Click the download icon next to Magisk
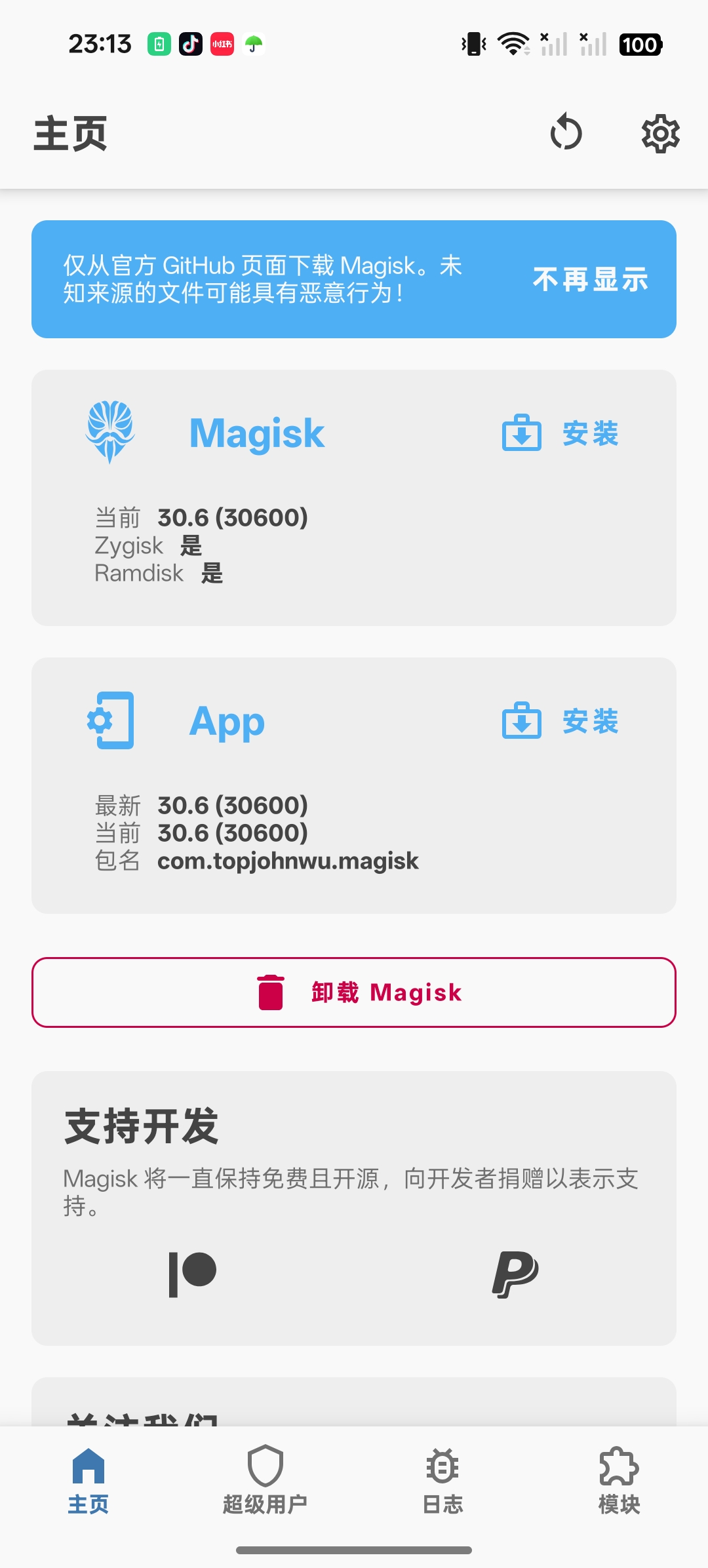This screenshot has height=1568, width=708. 521,433
